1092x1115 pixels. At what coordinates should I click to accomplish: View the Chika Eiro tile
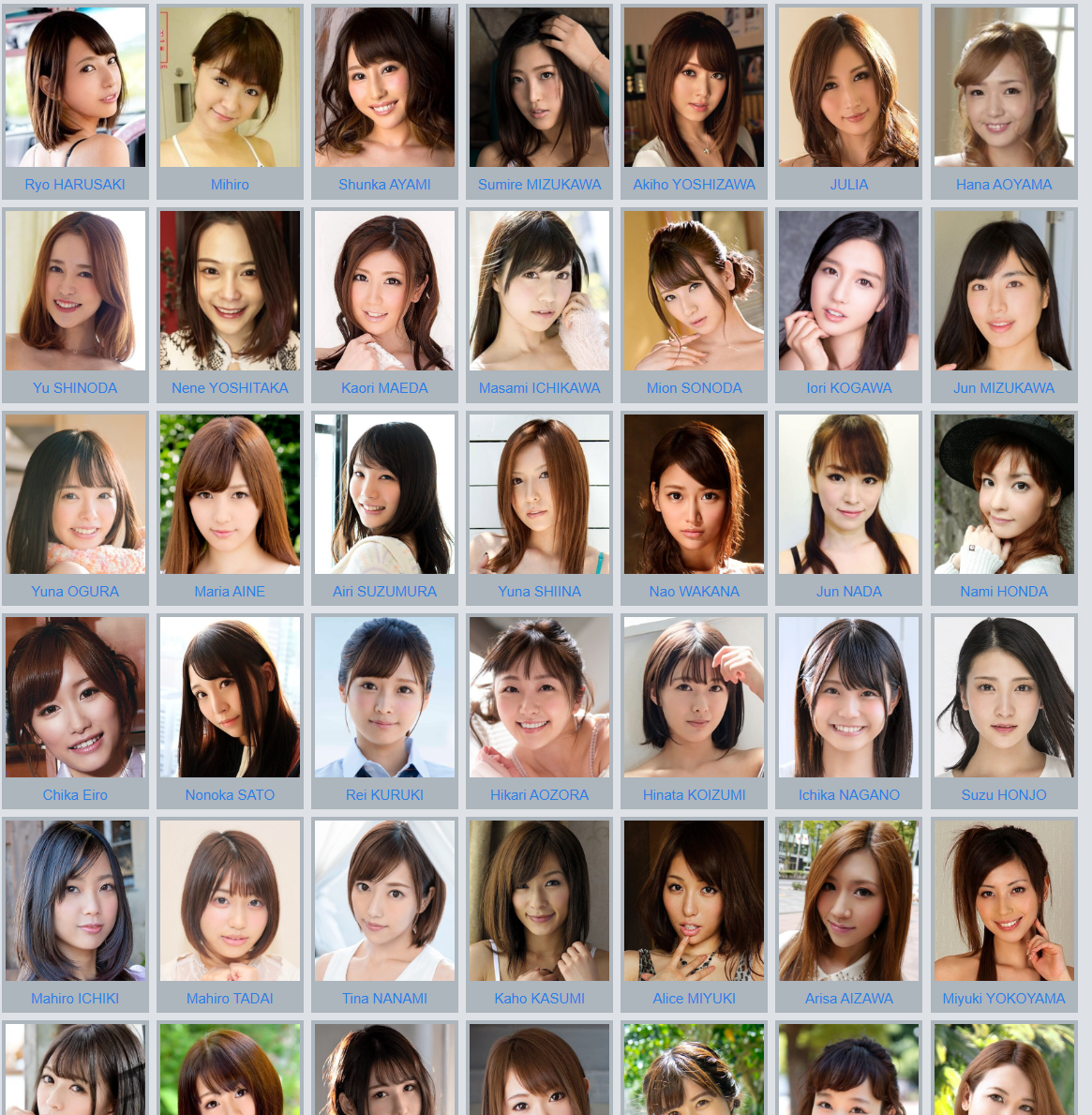pos(75,795)
